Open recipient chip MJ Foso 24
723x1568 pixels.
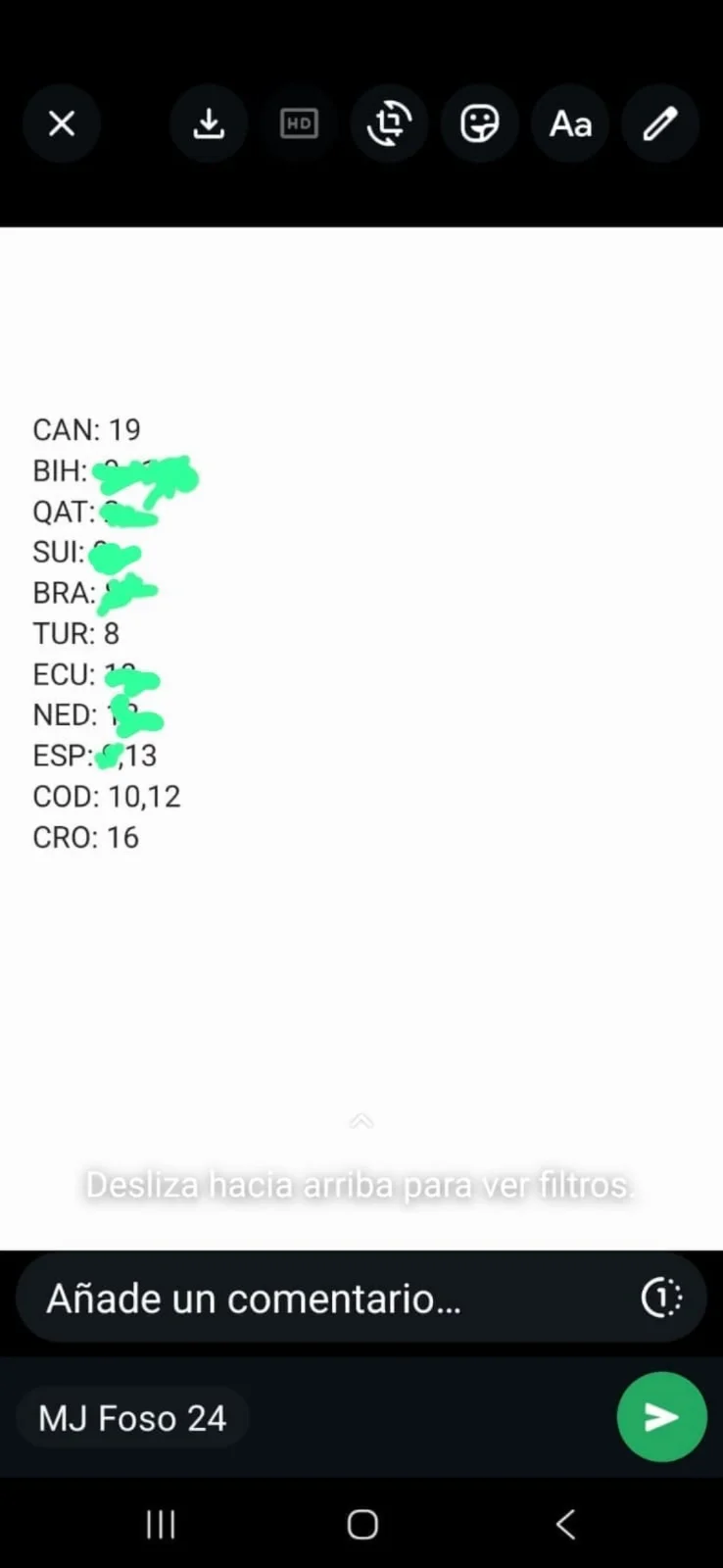(x=132, y=1418)
